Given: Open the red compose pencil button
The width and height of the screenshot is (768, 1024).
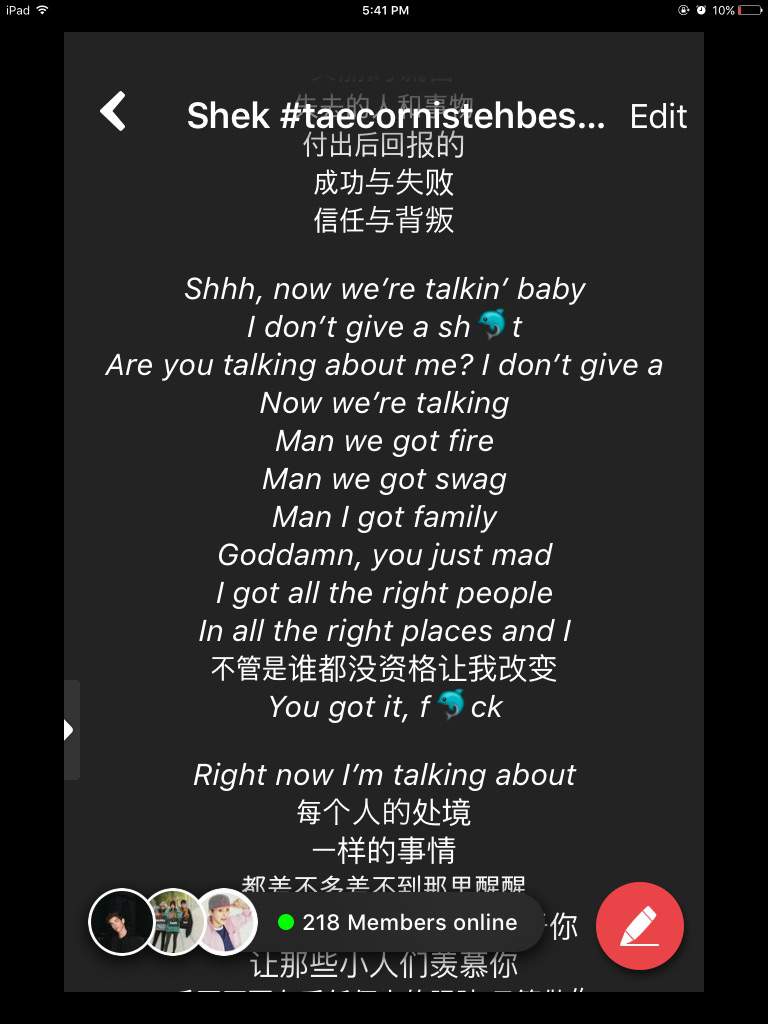Looking at the screenshot, I should pyautogui.click(x=640, y=926).
